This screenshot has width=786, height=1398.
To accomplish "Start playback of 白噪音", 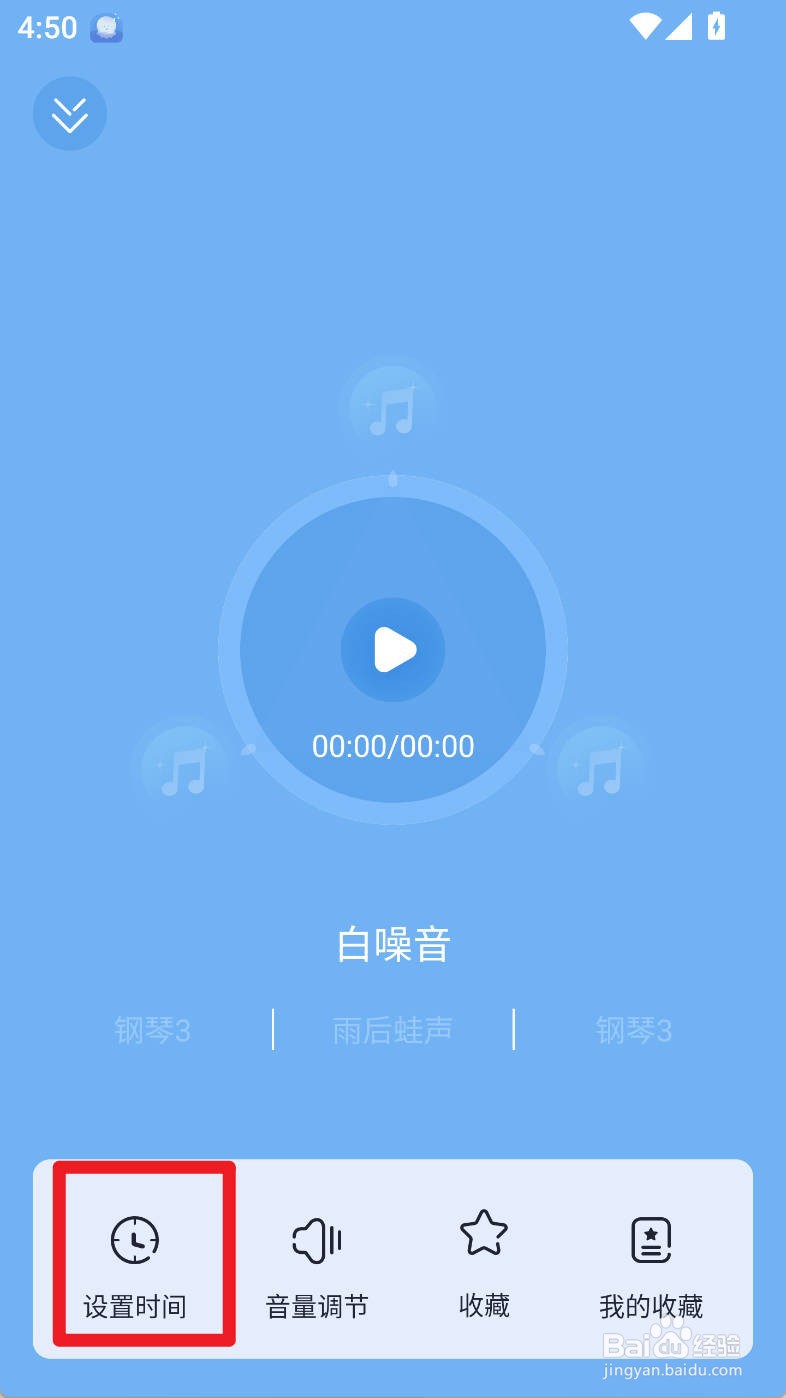I will (x=393, y=650).
